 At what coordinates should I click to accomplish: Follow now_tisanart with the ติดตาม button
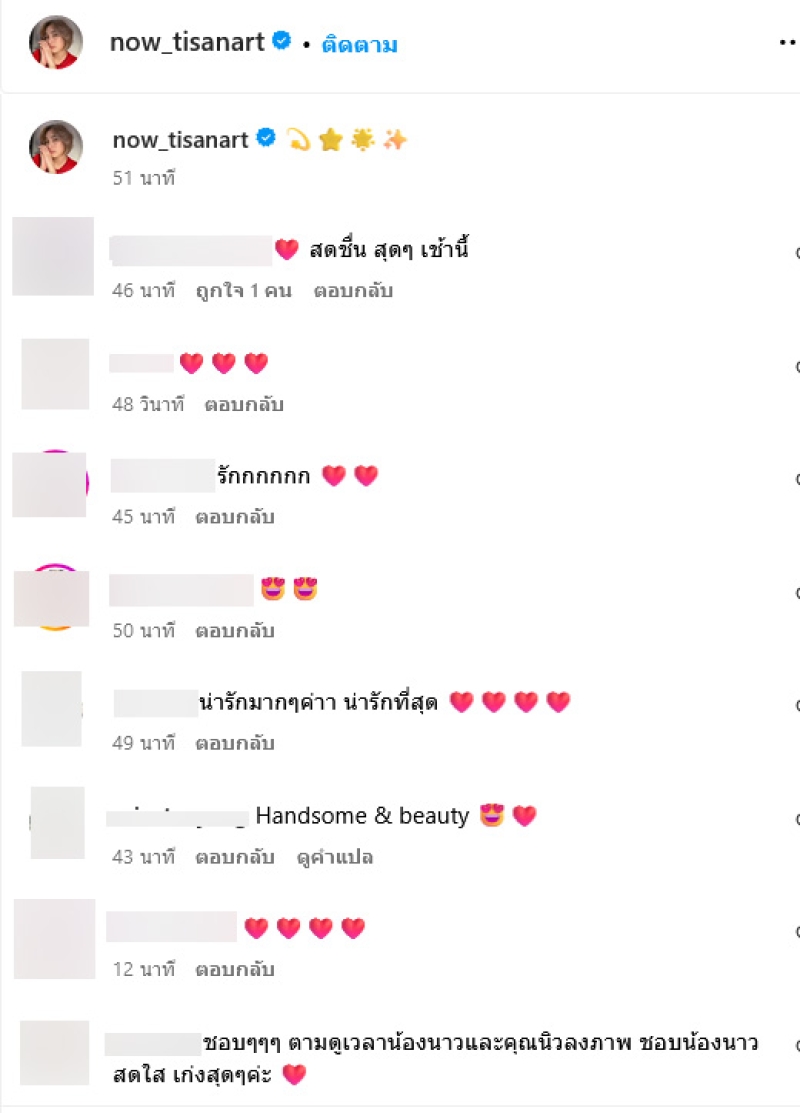(360, 45)
